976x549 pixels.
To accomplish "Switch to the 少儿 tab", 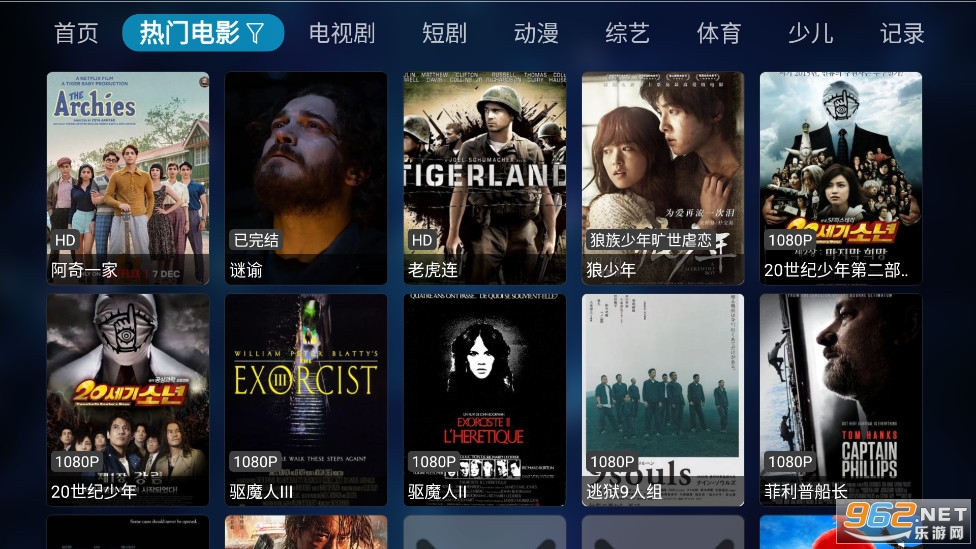I will point(810,33).
